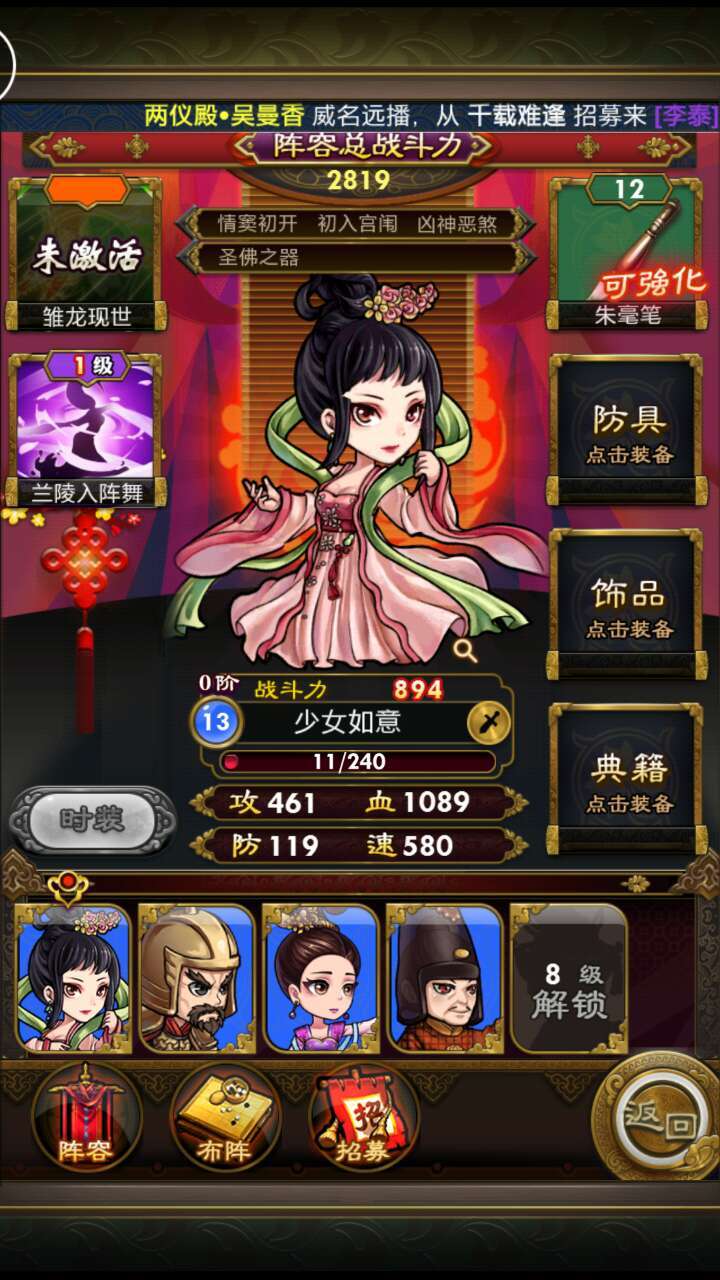
Task: Tap the magnifier icon under the character
Action: pyautogui.click(x=465, y=651)
